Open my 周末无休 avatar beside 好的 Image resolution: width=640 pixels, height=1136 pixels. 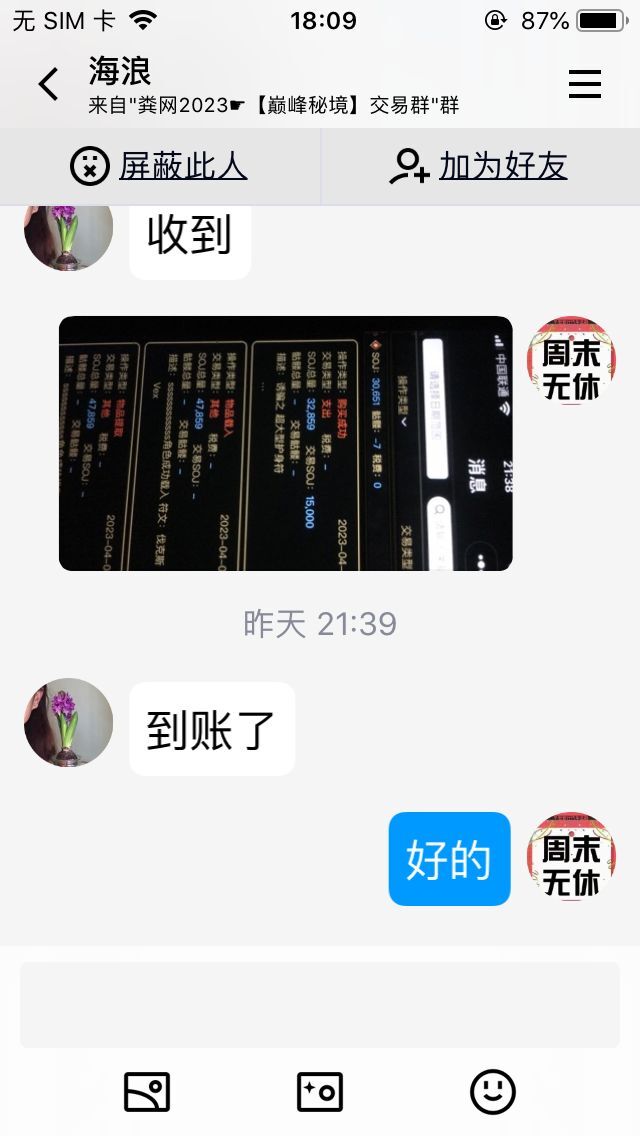click(571, 857)
